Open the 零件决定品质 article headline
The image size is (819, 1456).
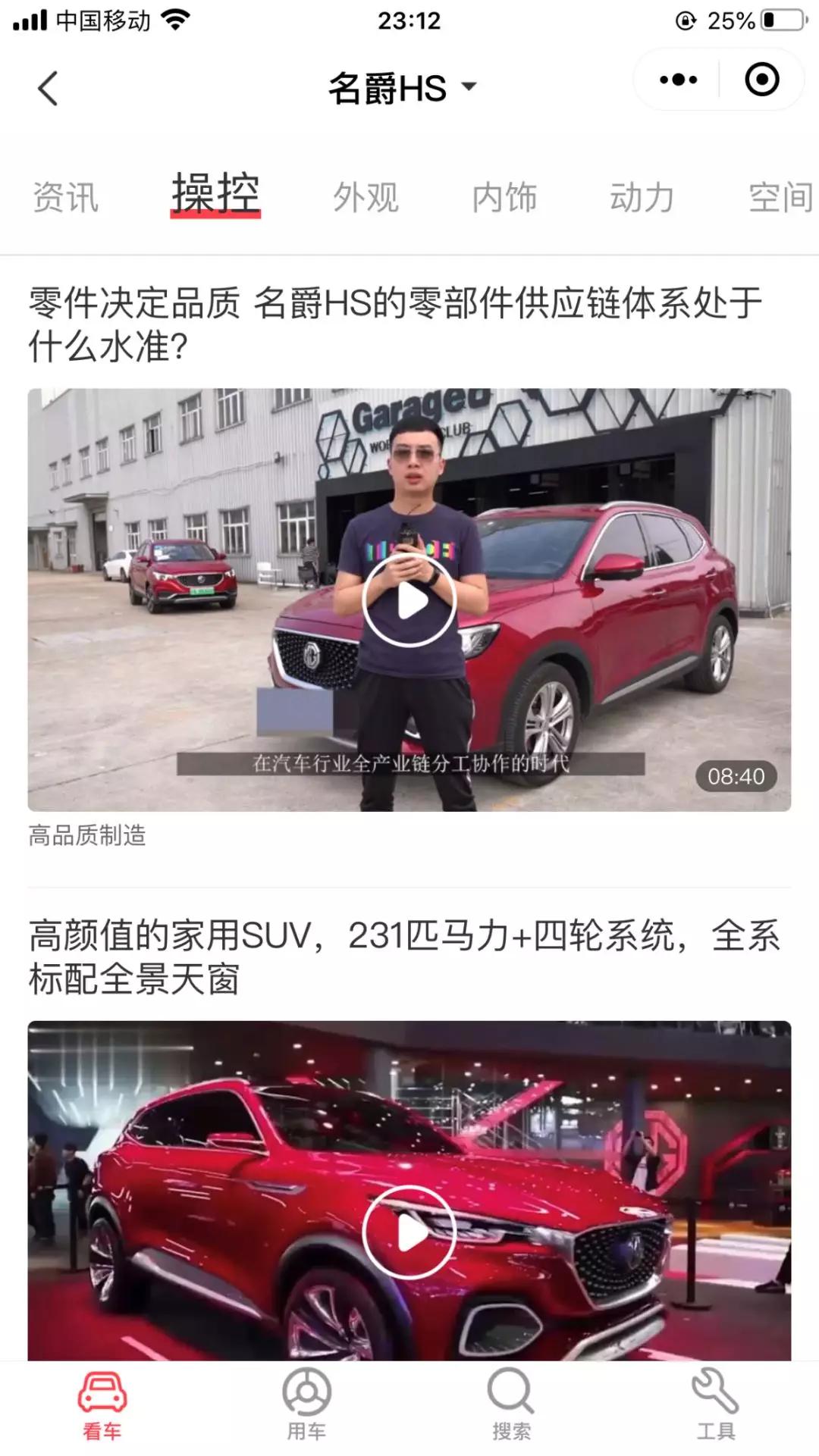(394, 322)
